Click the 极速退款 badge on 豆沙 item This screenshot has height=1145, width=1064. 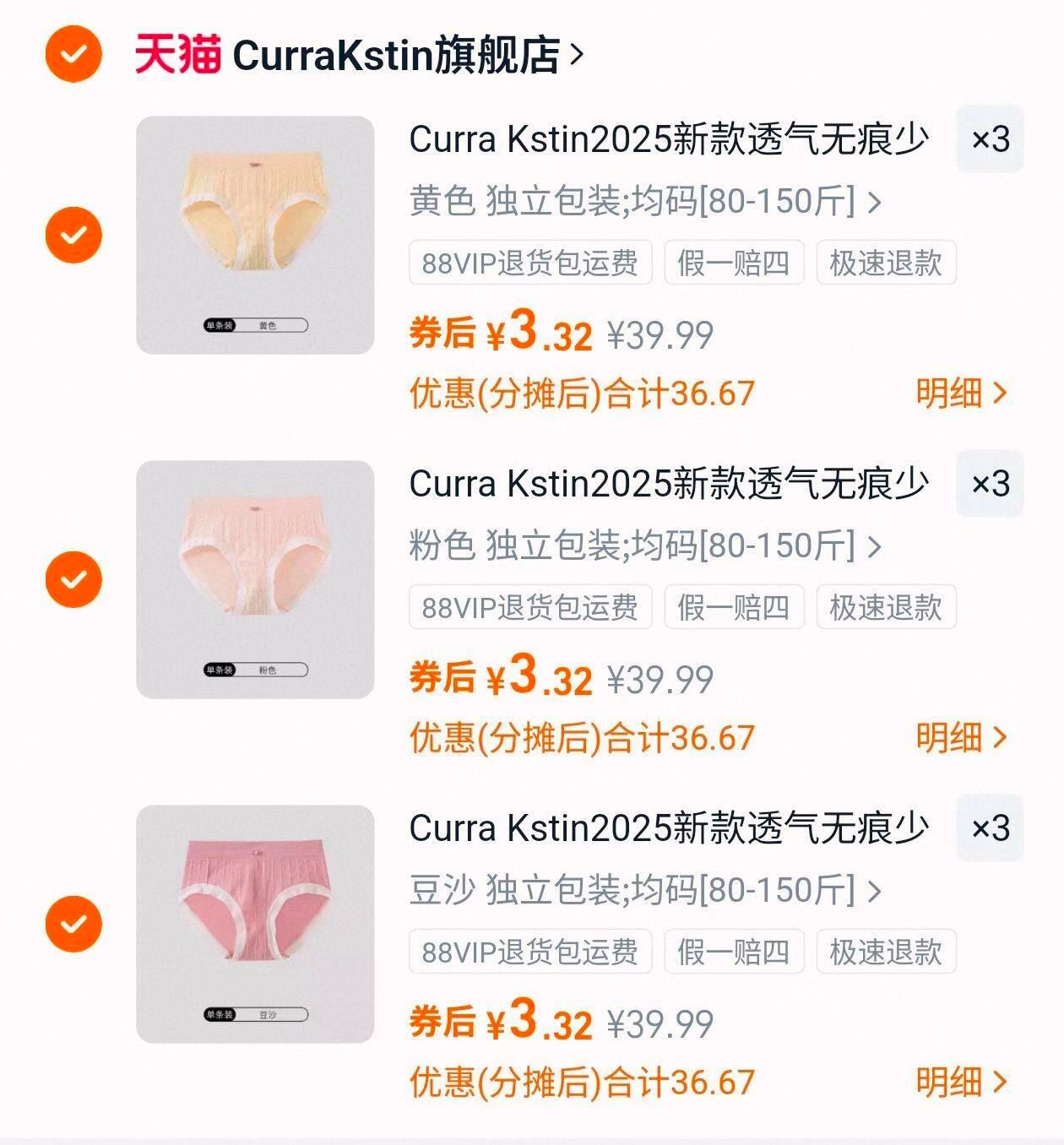point(886,952)
